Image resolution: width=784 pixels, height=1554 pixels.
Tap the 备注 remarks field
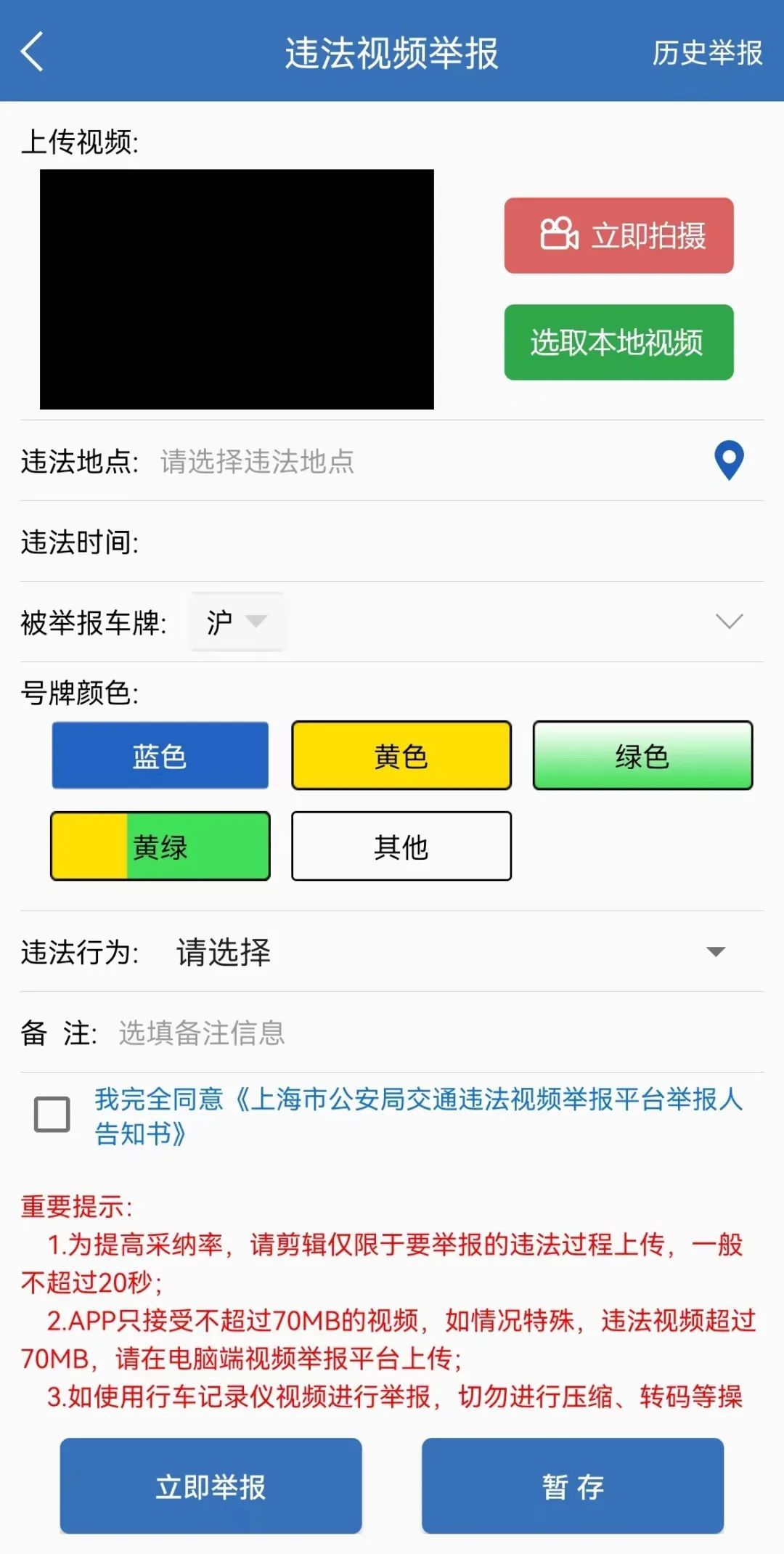tap(436, 1033)
